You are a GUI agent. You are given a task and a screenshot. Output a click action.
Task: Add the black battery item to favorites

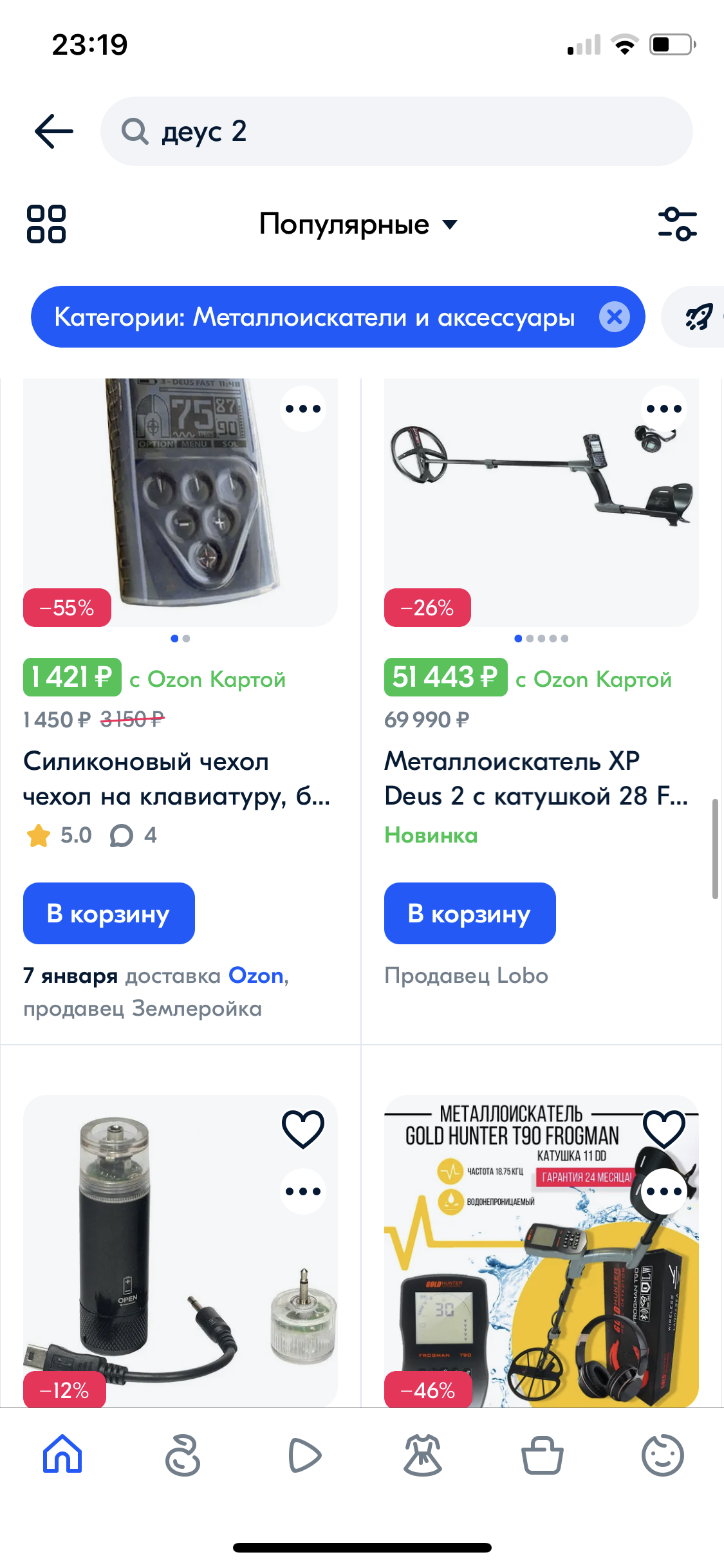303,1130
